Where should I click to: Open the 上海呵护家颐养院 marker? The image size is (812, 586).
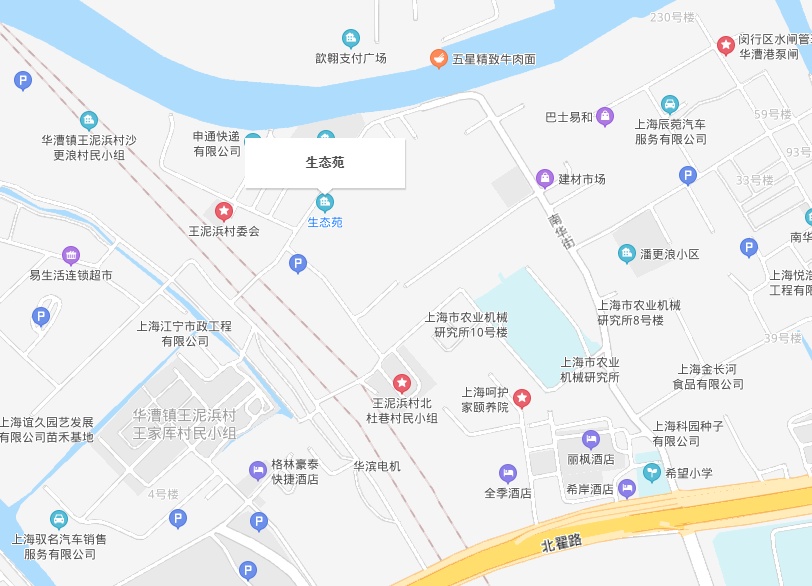(521, 399)
